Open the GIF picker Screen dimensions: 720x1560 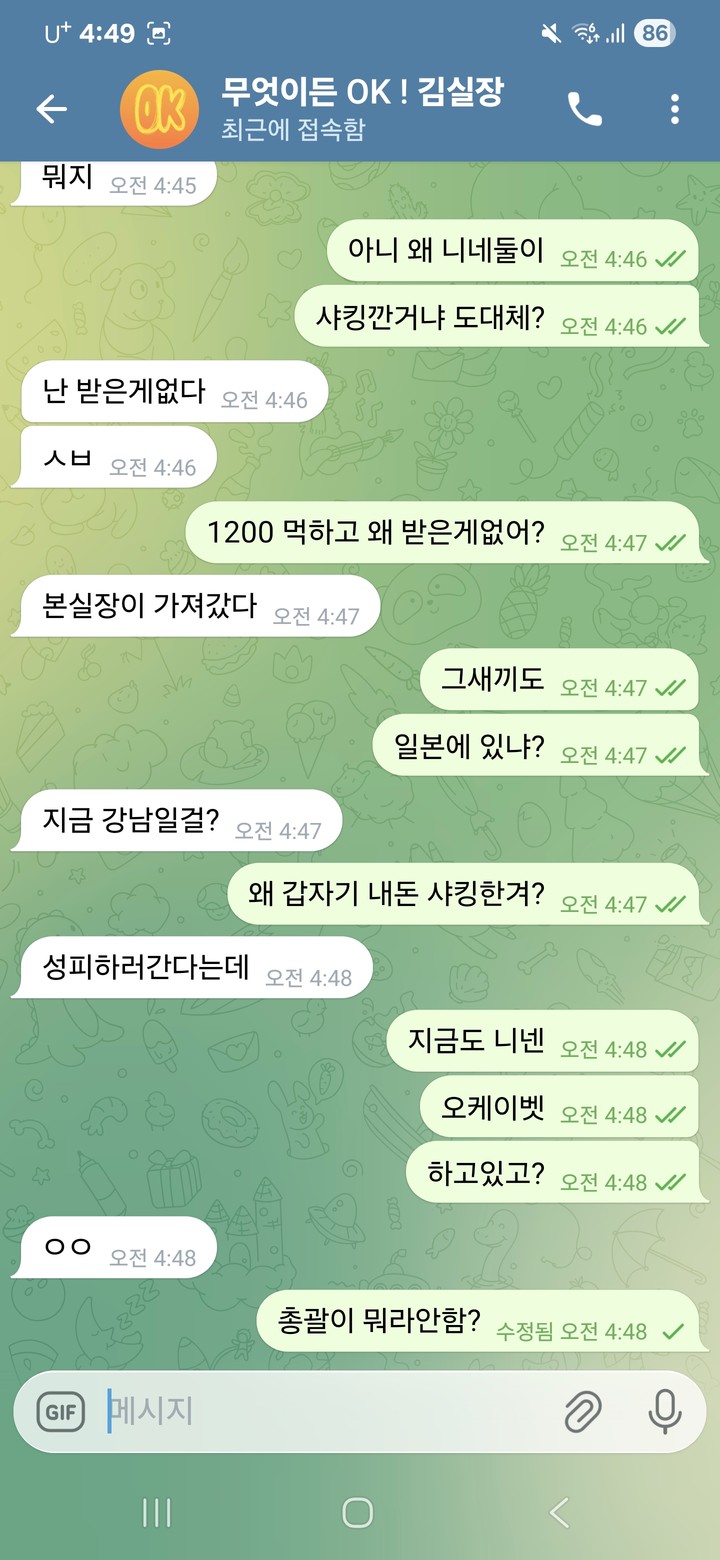60,1412
